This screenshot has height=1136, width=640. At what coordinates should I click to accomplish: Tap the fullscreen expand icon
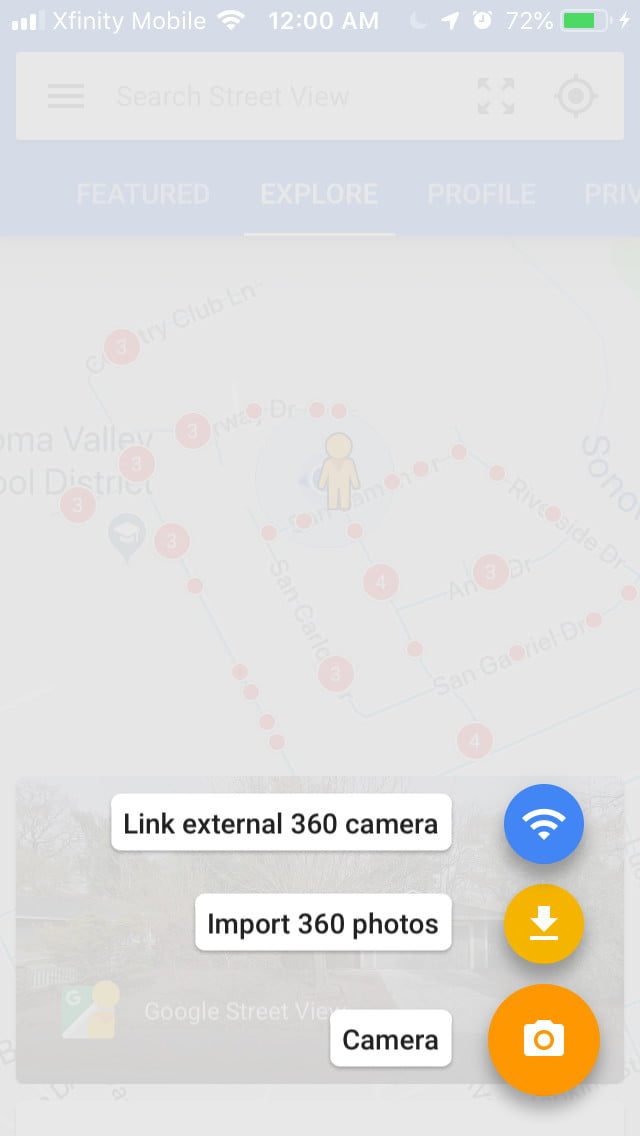495,97
